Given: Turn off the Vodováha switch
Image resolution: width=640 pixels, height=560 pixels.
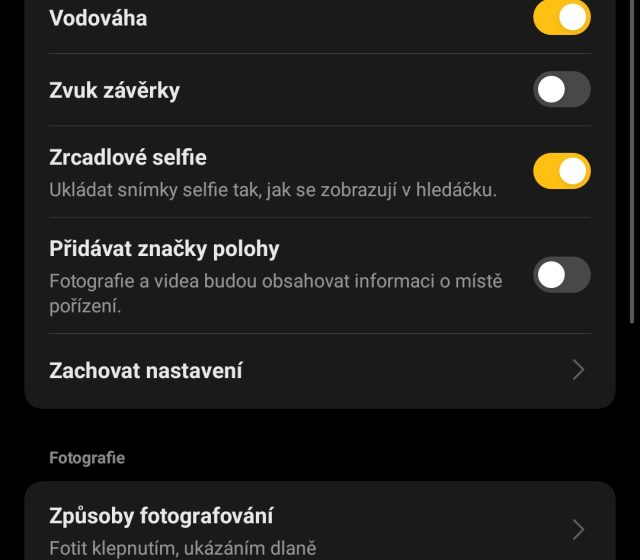Looking at the screenshot, I should coord(561,18).
